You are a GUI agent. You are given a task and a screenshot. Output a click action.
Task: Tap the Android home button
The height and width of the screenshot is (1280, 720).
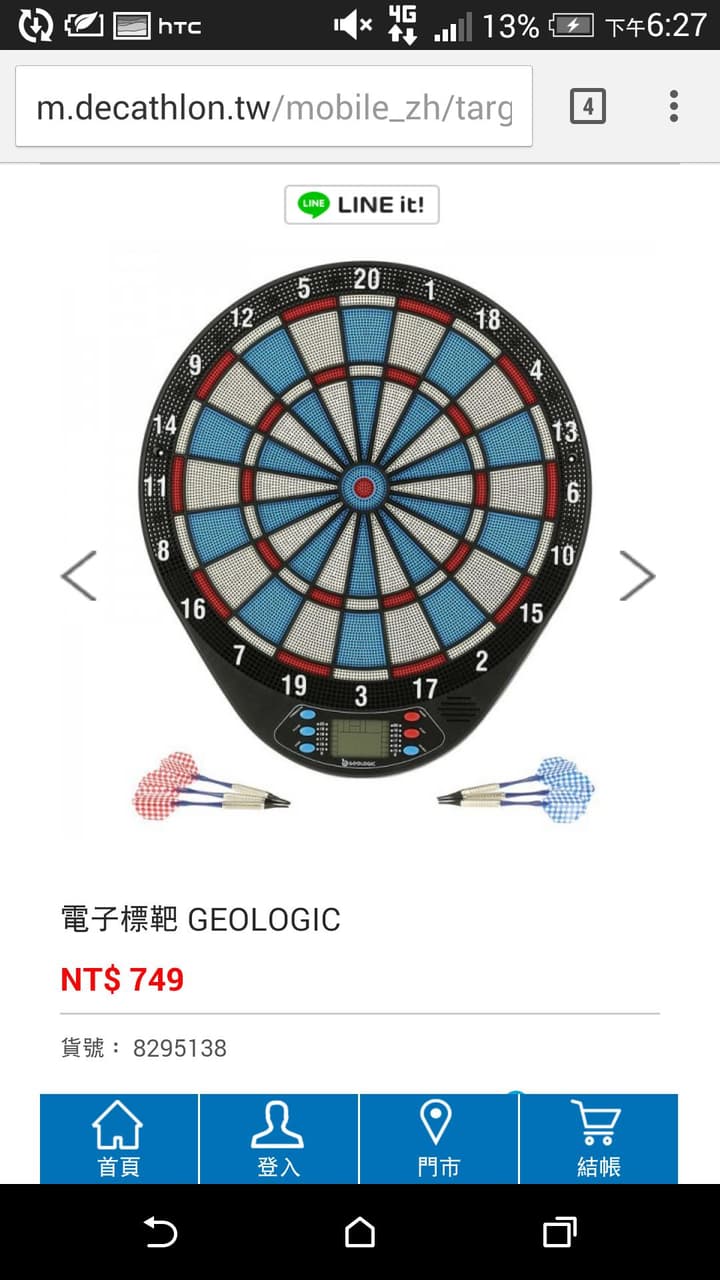pos(360,1232)
